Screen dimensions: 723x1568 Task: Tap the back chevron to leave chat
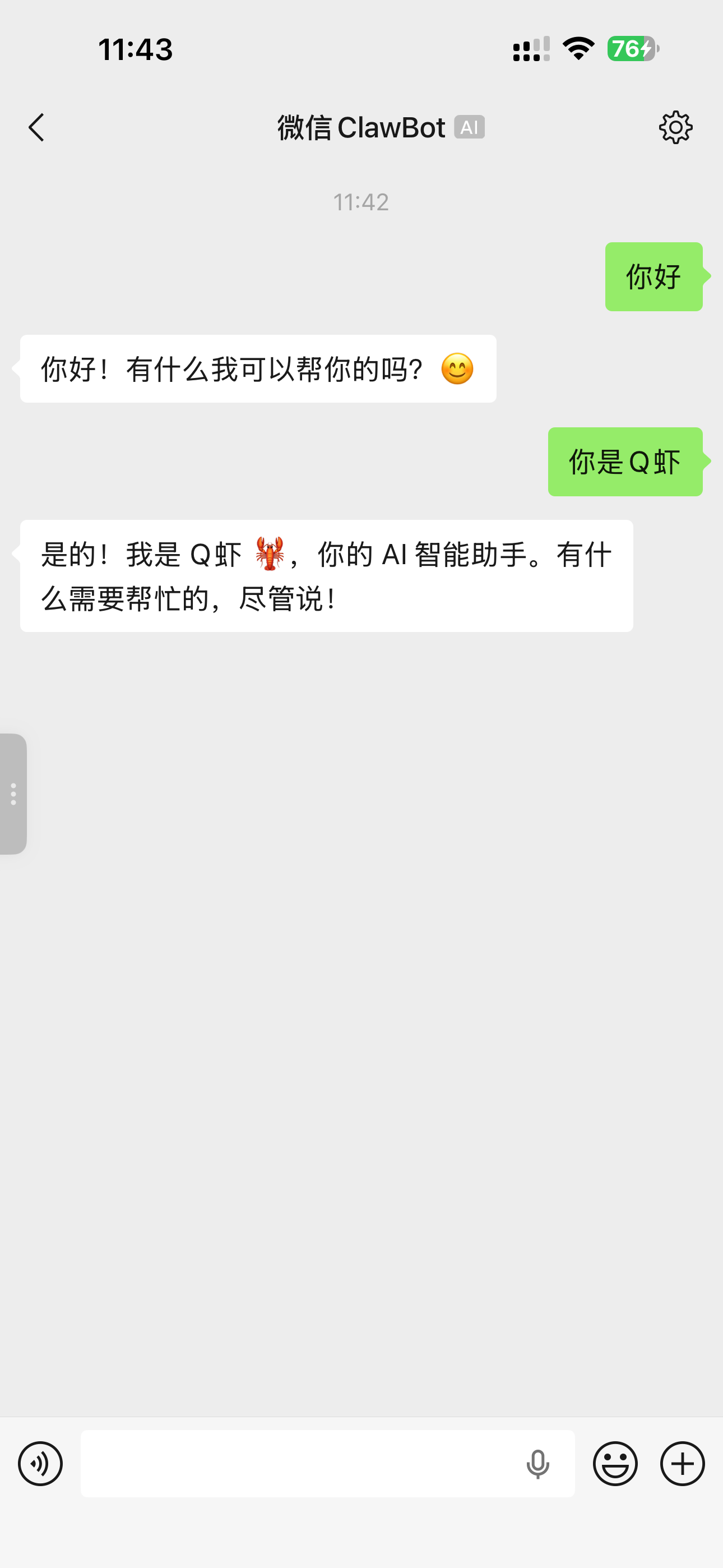tap(37, 127)
